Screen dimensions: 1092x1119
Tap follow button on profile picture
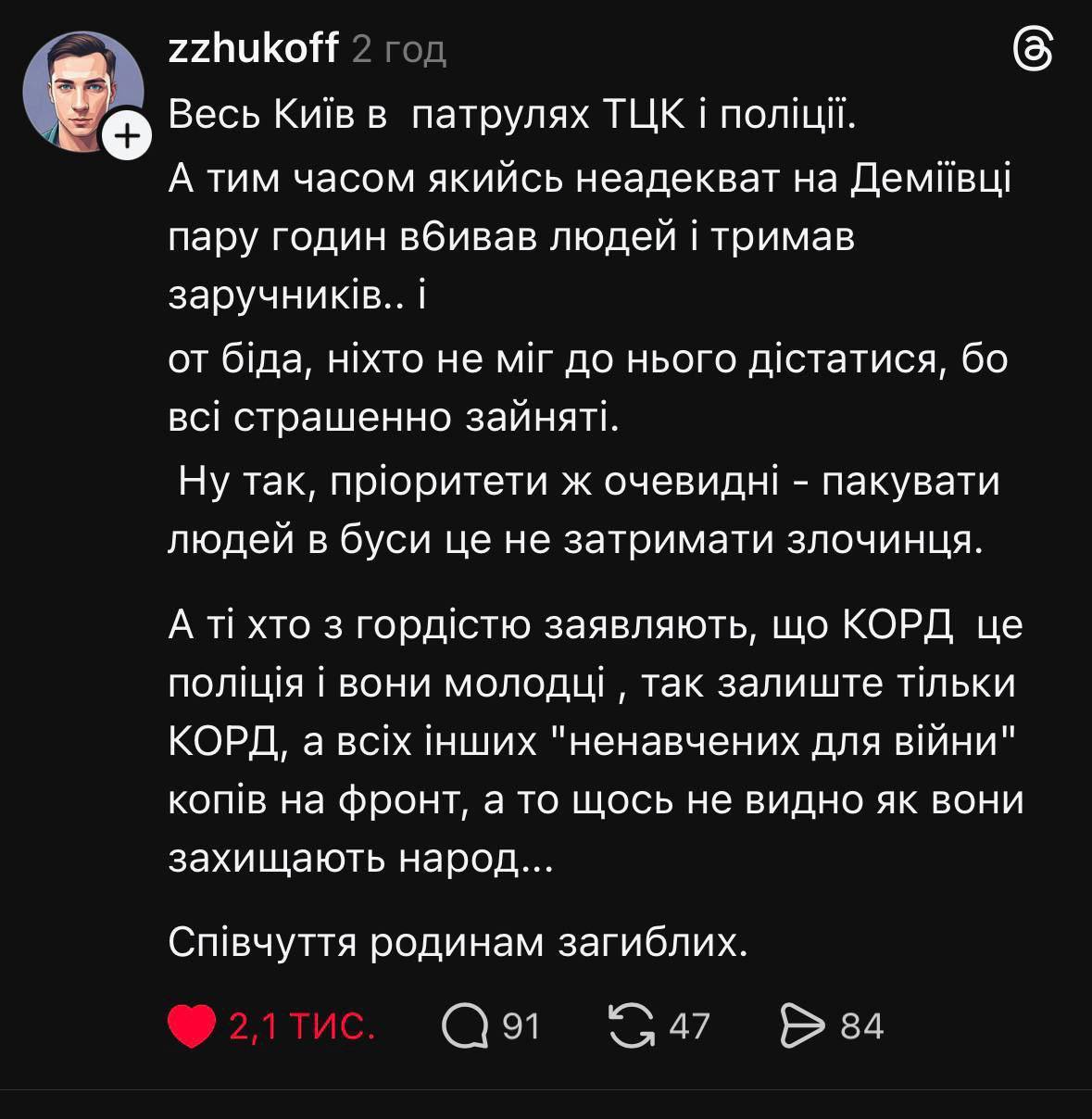click(x=126, y=135)
